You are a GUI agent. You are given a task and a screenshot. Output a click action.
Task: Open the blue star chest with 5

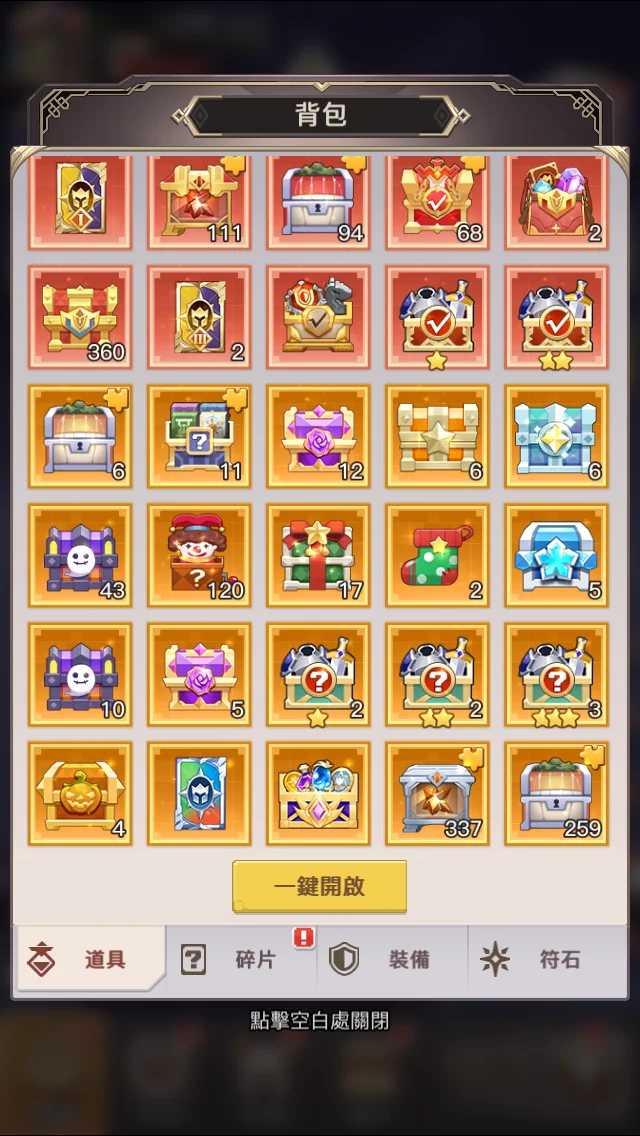coord(556,555)
